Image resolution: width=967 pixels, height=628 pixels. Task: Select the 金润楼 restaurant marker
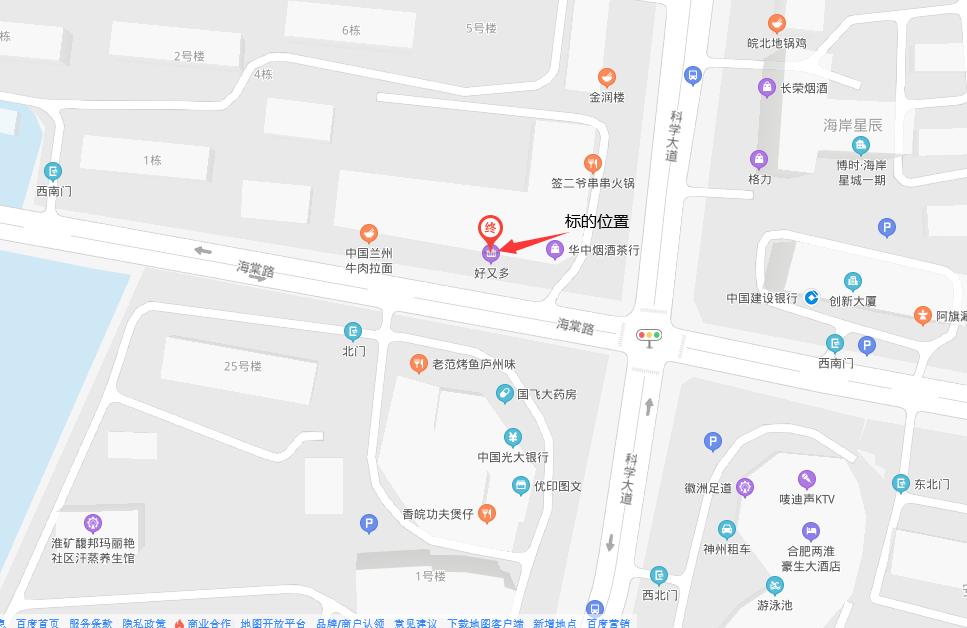(606, 77)
